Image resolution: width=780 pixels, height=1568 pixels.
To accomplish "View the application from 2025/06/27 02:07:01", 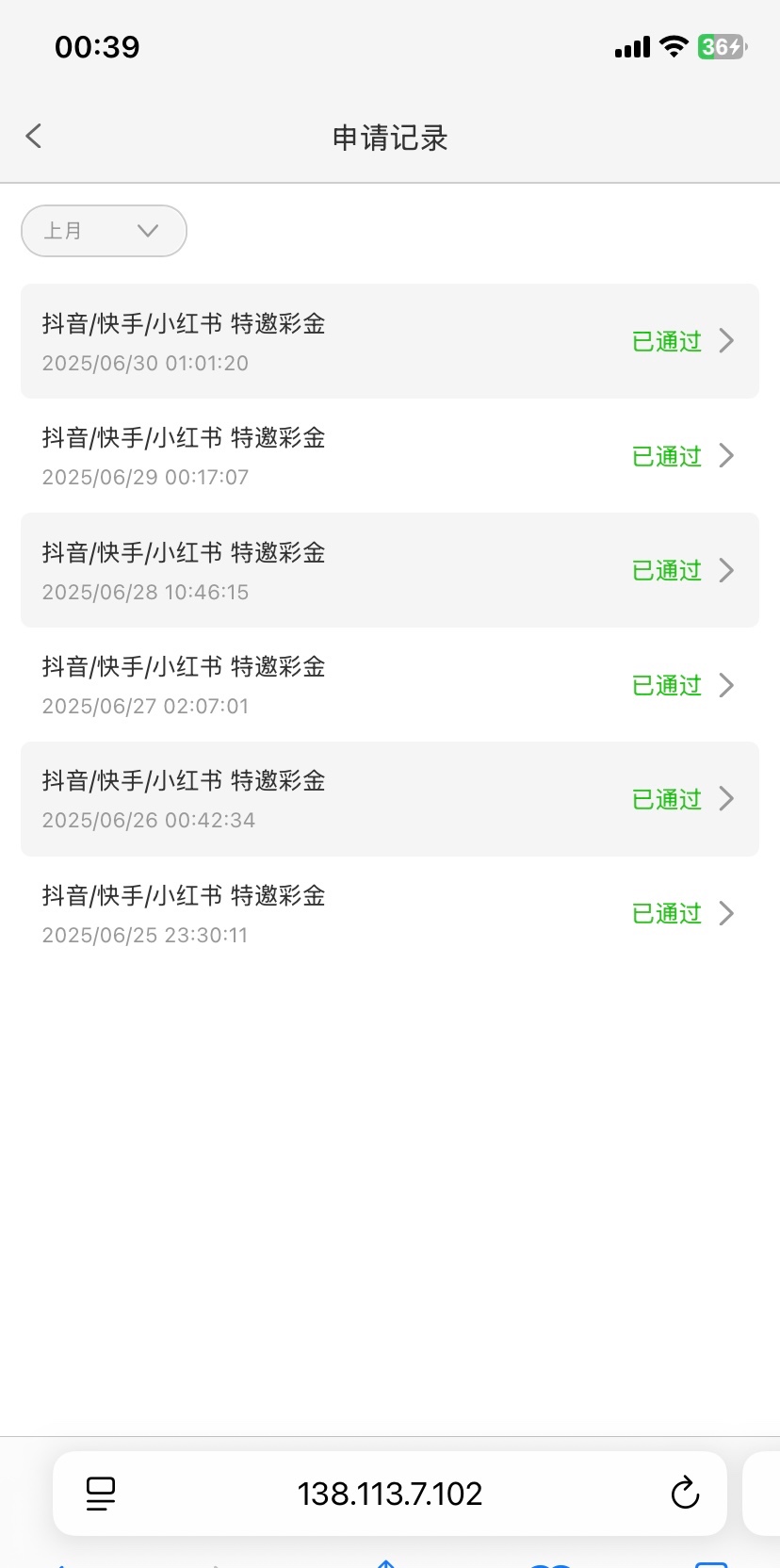I will (x=390, y=685).
